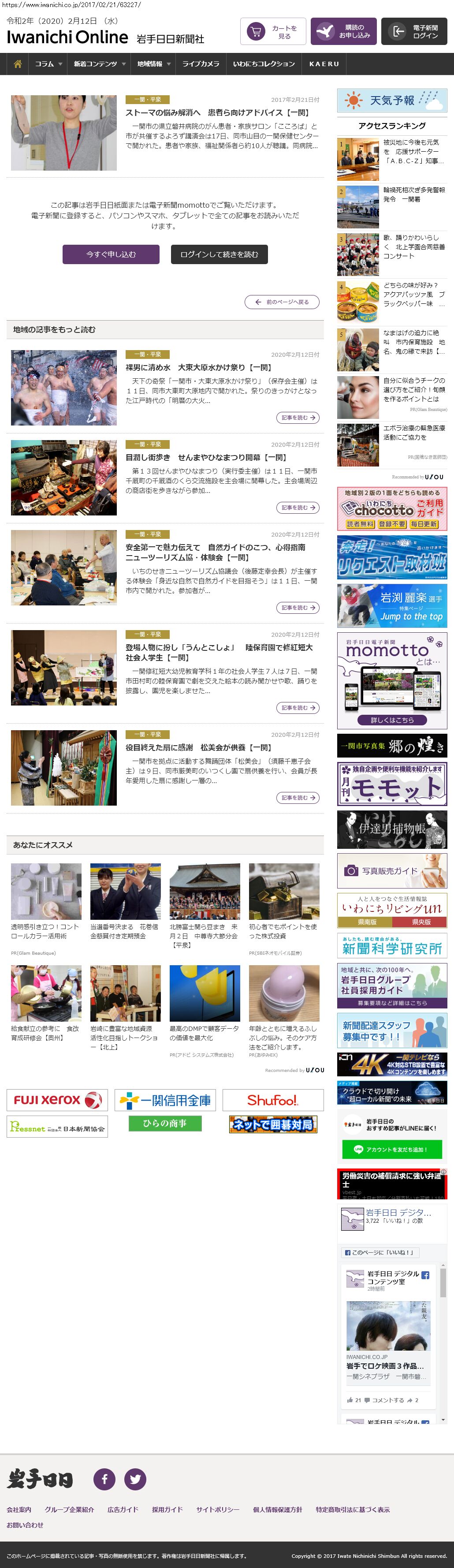Read more on 裸男に清め水 article
454x1568 pixels.
[x=298, y=418]
